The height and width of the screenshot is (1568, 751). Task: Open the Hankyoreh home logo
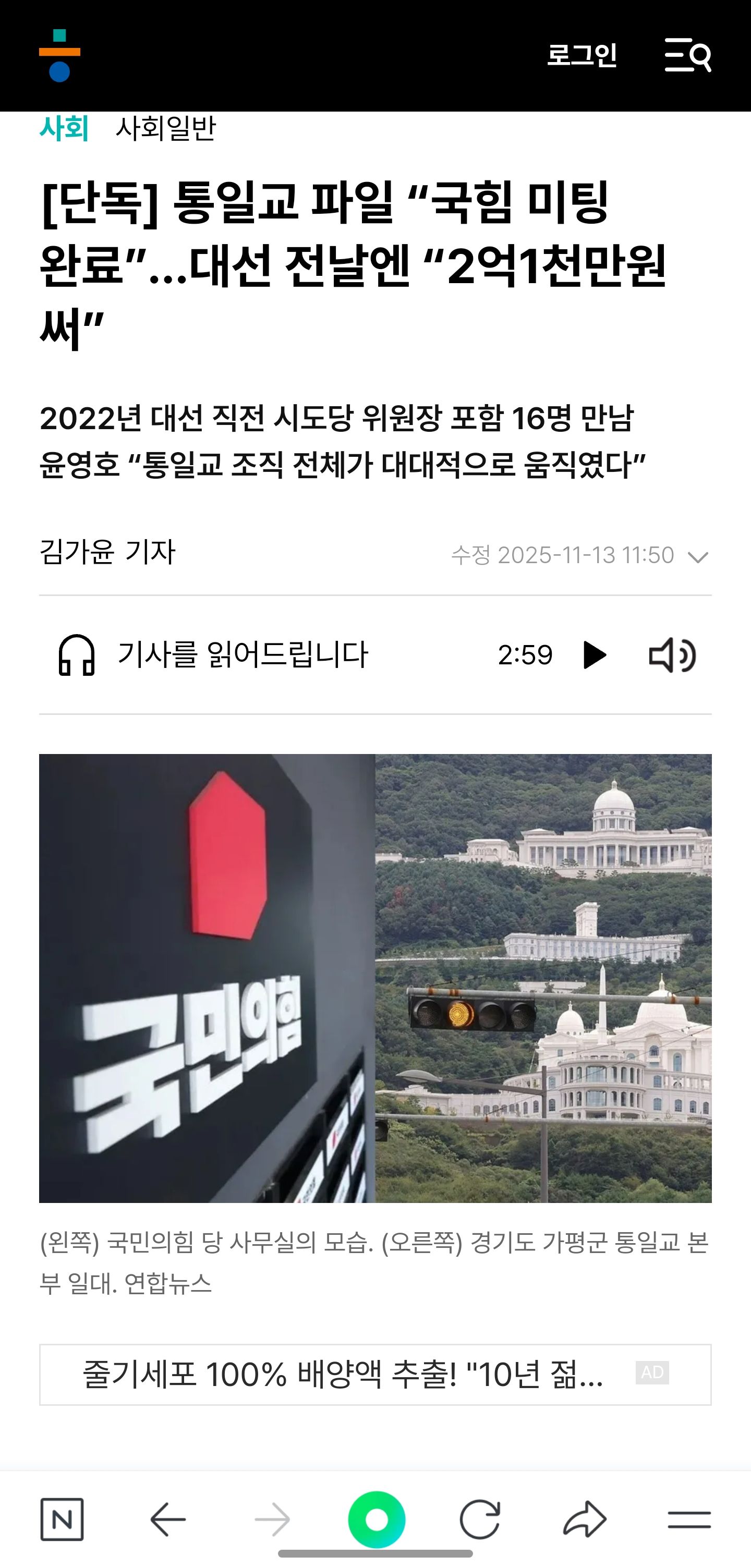click(x=59, y=55)
